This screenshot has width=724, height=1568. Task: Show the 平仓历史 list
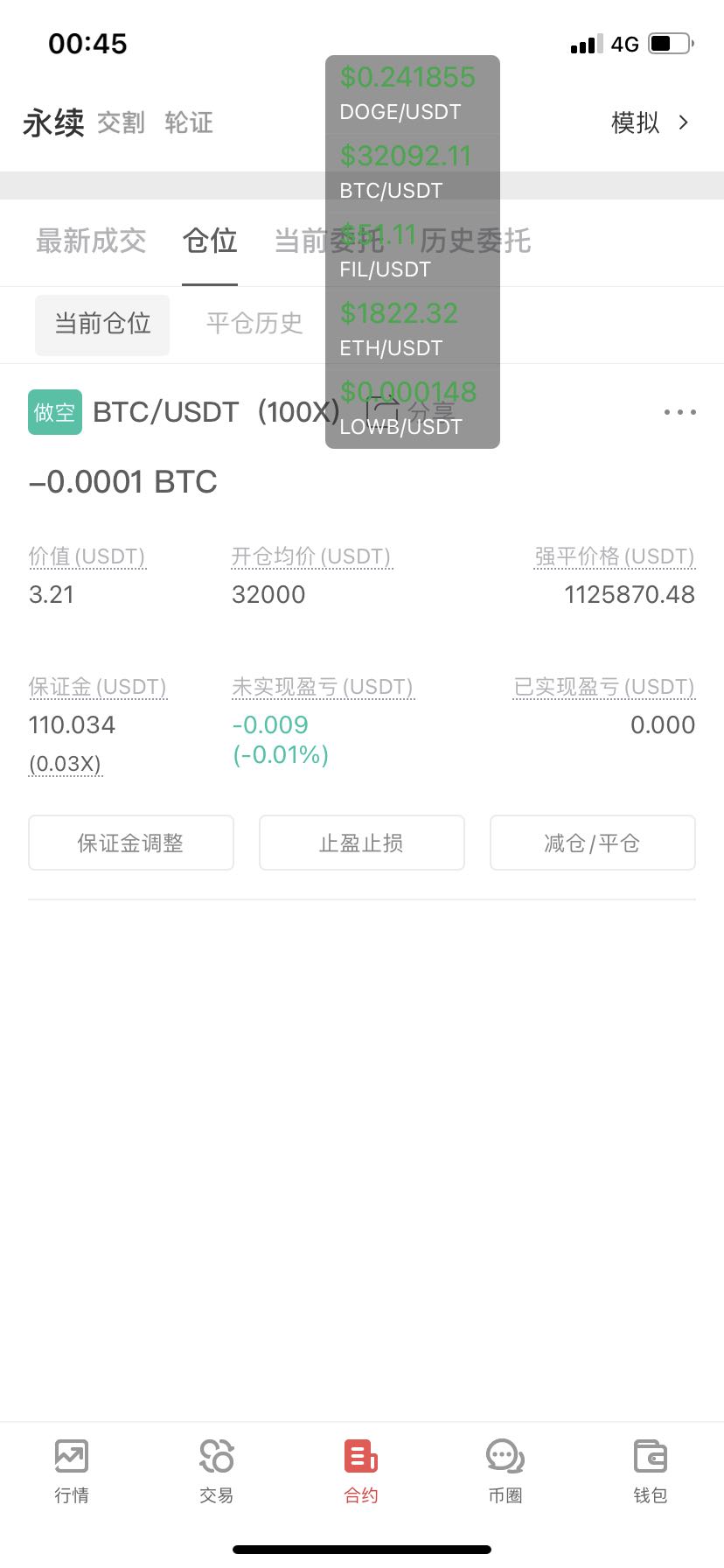(x=254, y=324)
